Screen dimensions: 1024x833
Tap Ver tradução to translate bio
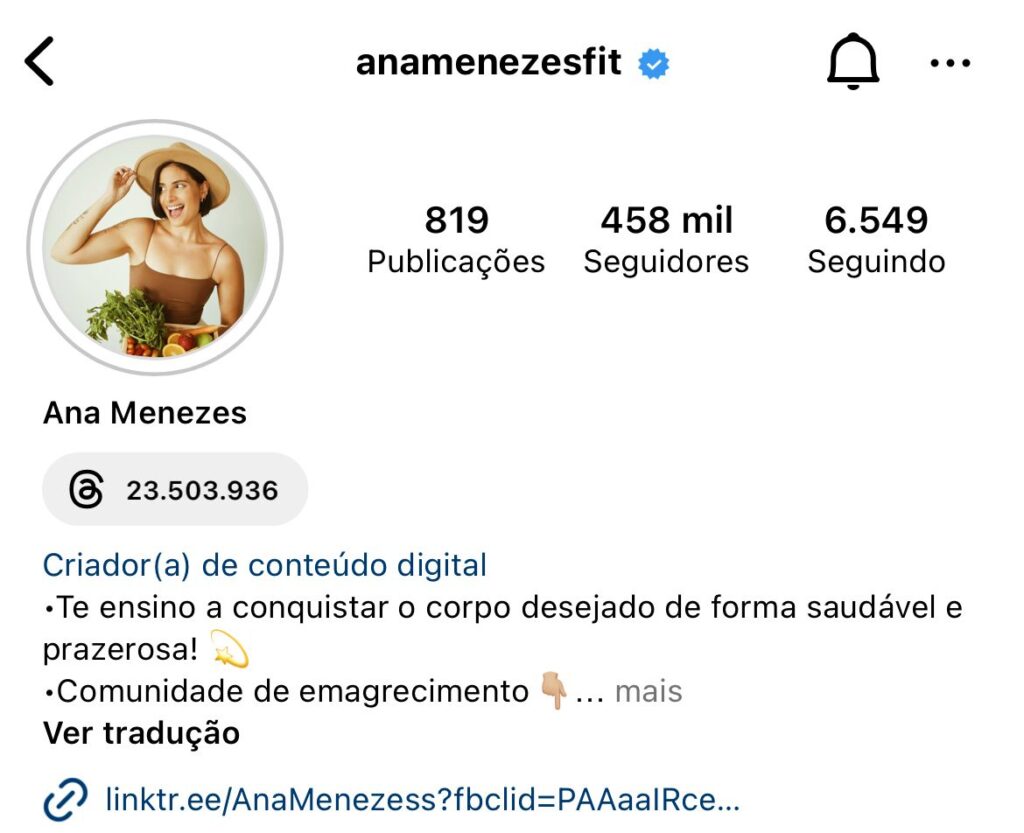click(141, 733)
